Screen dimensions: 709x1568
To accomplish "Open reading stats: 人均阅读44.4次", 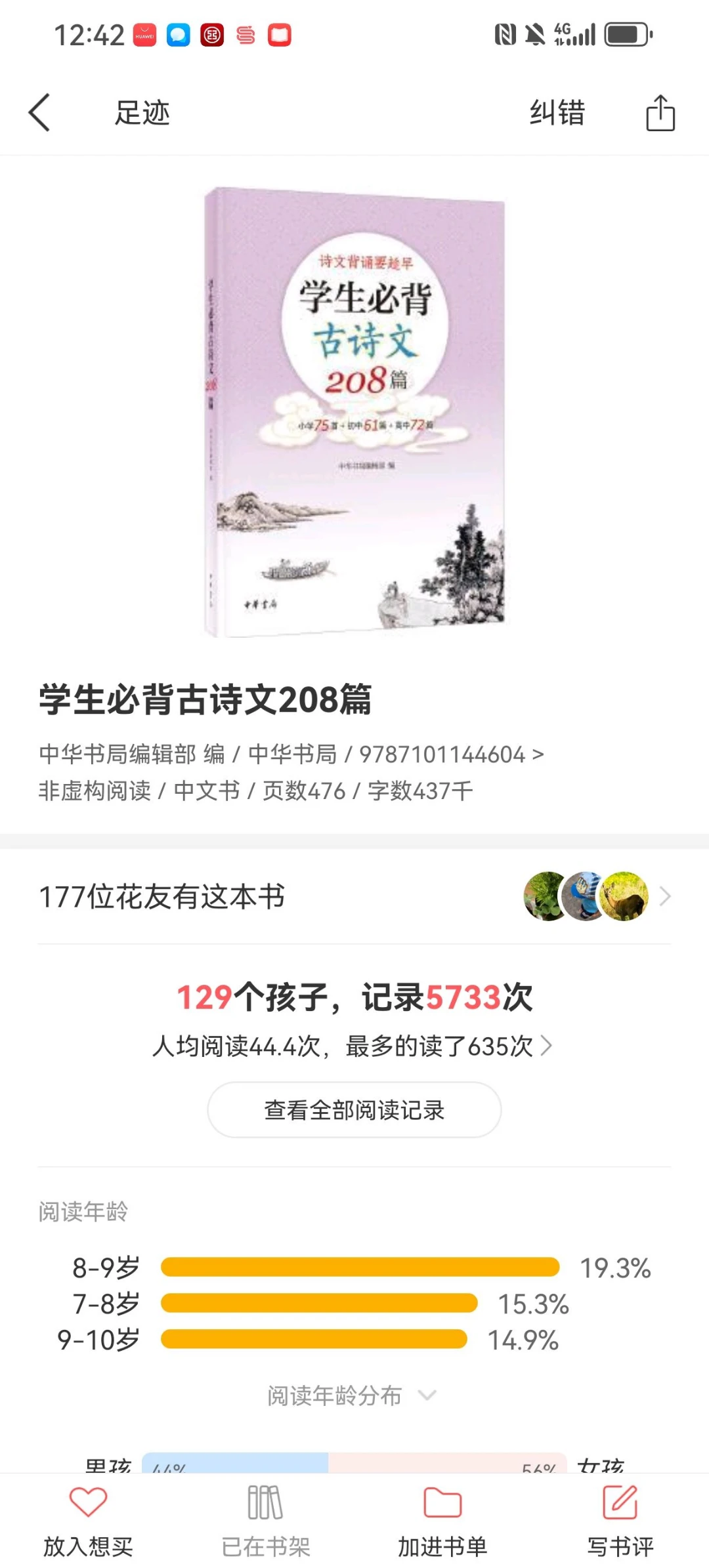I will click(x=352, y=1046).
